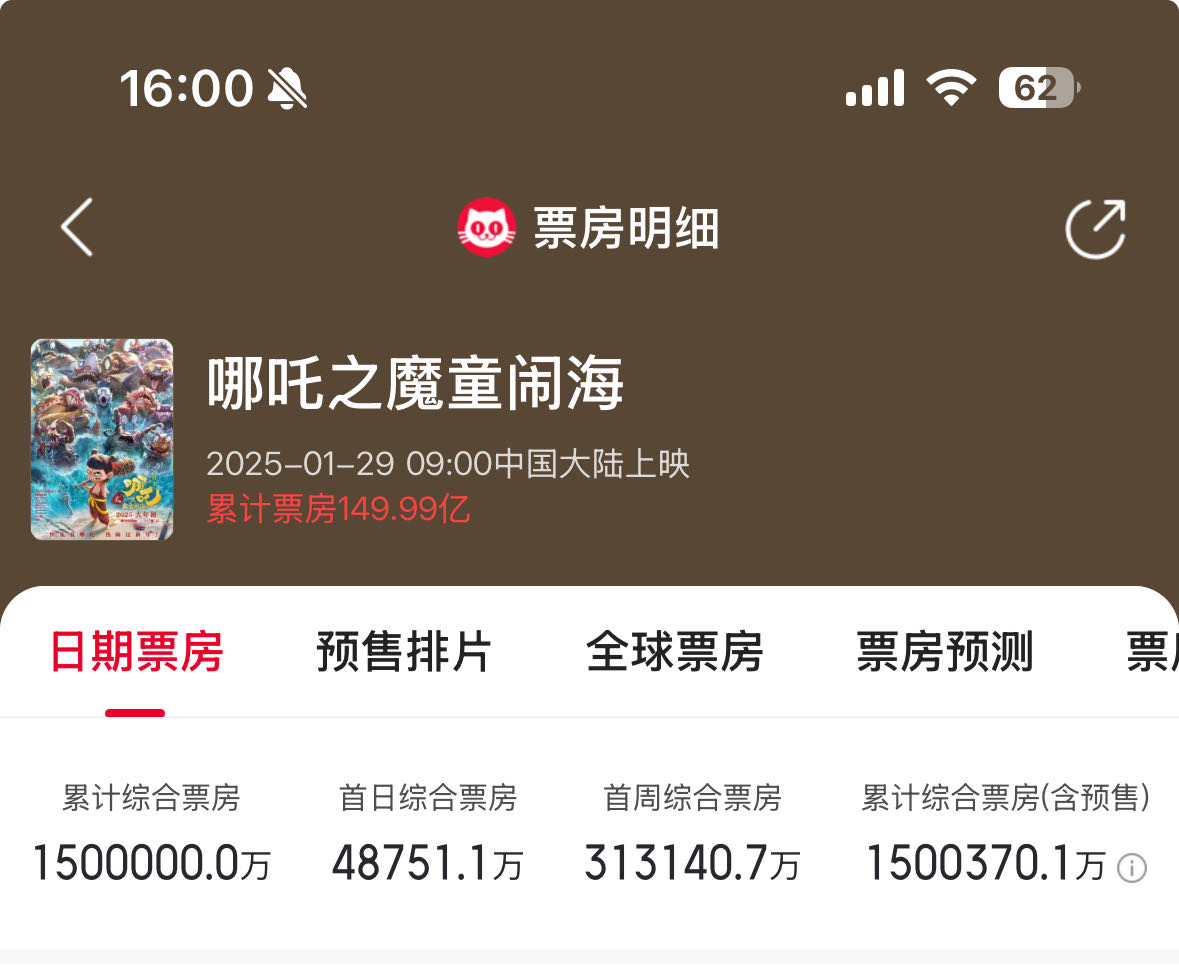Go back using the arrow icon
Image resolution: width=1179 pixels, height=967 pixels.
tap(77, 227)
